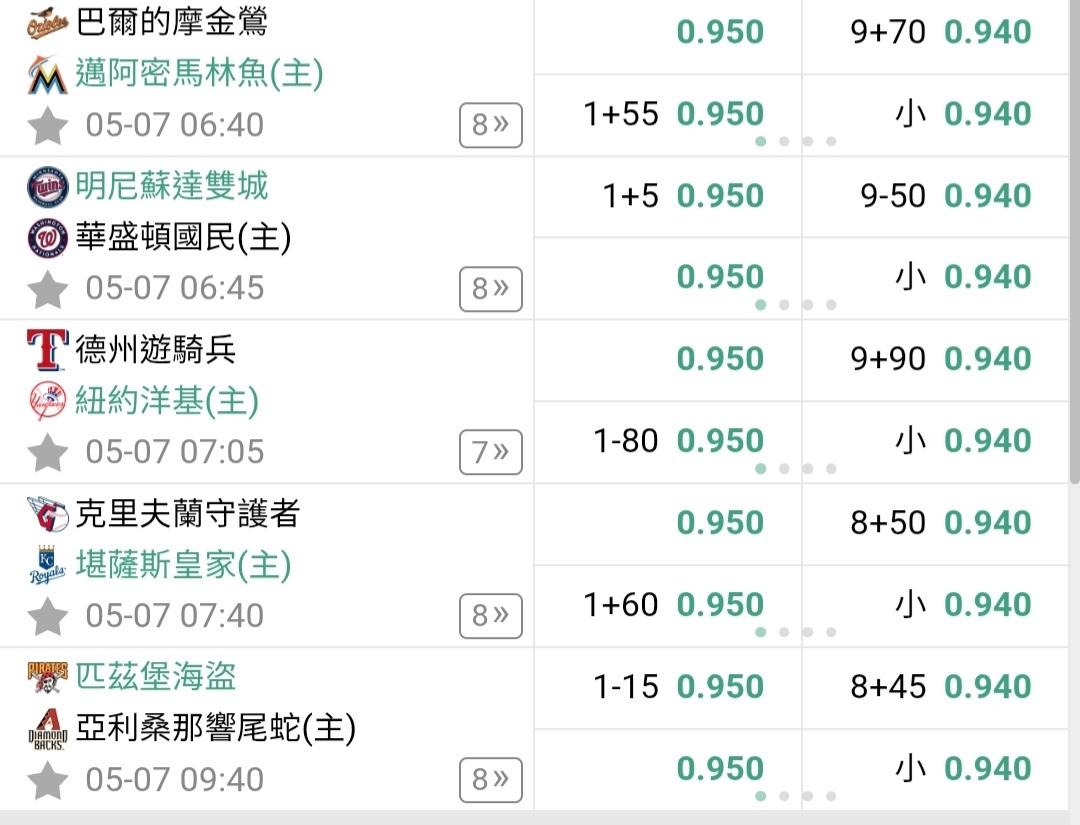The height and width of the screenshot is (825, 1080).
Task: Favorite the Twins vs Nationals game star
Action: 48,289
